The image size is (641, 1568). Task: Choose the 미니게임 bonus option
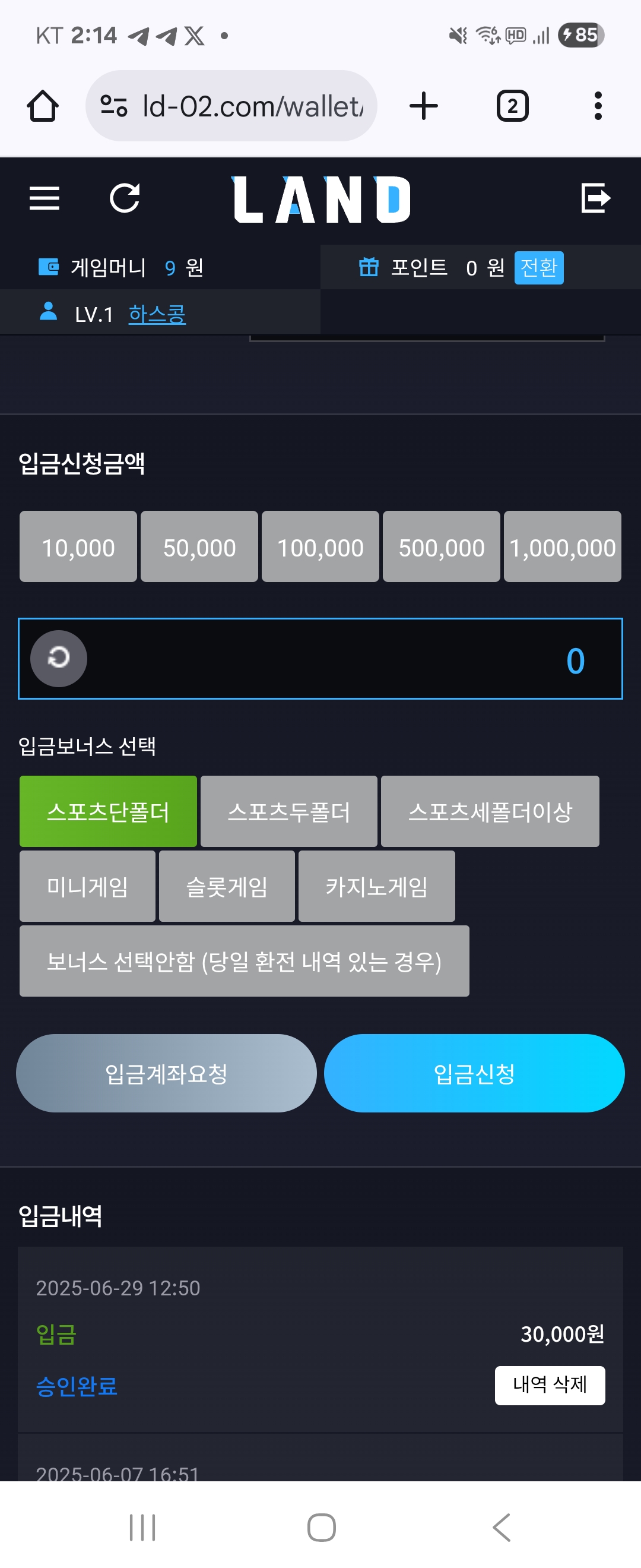click(87, 886)
